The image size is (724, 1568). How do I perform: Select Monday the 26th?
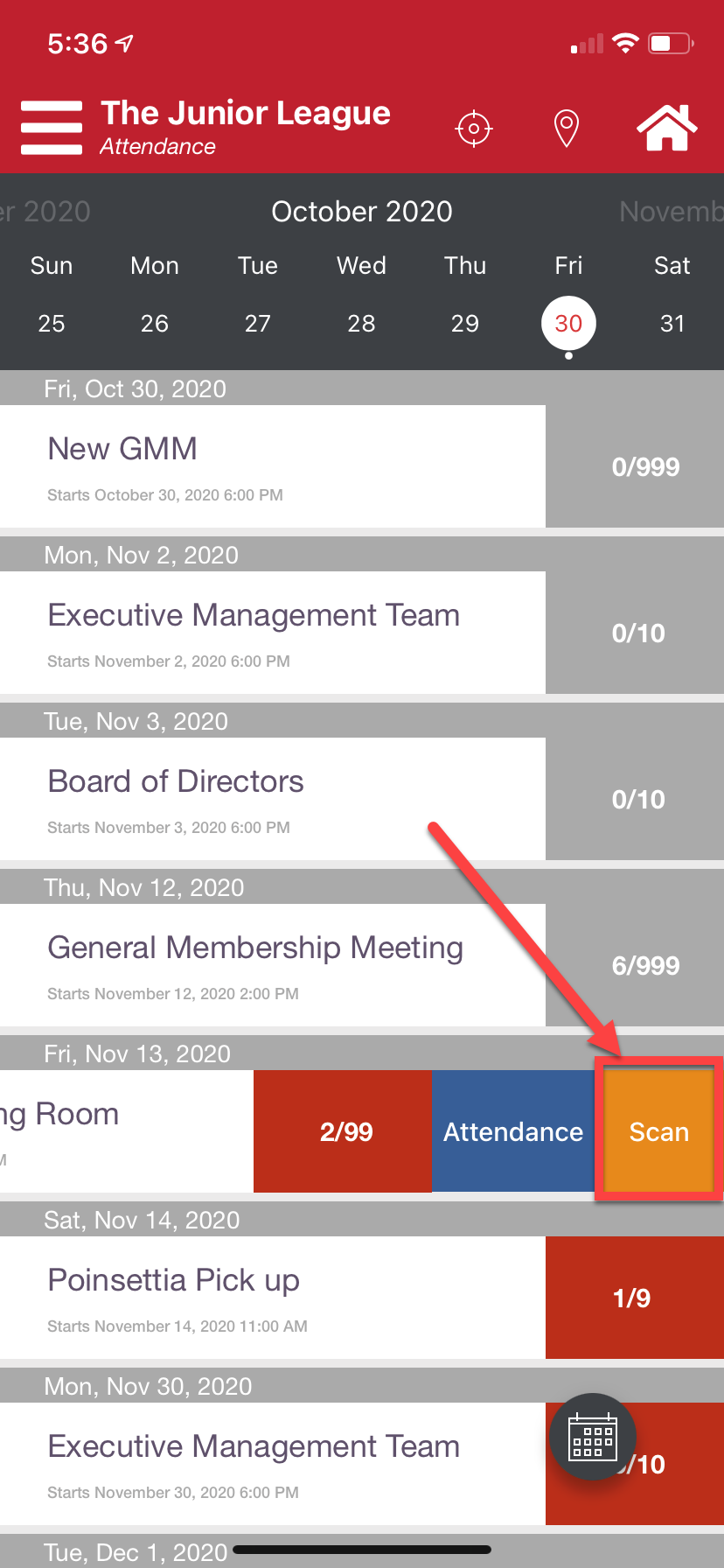(x=155, y=323)
